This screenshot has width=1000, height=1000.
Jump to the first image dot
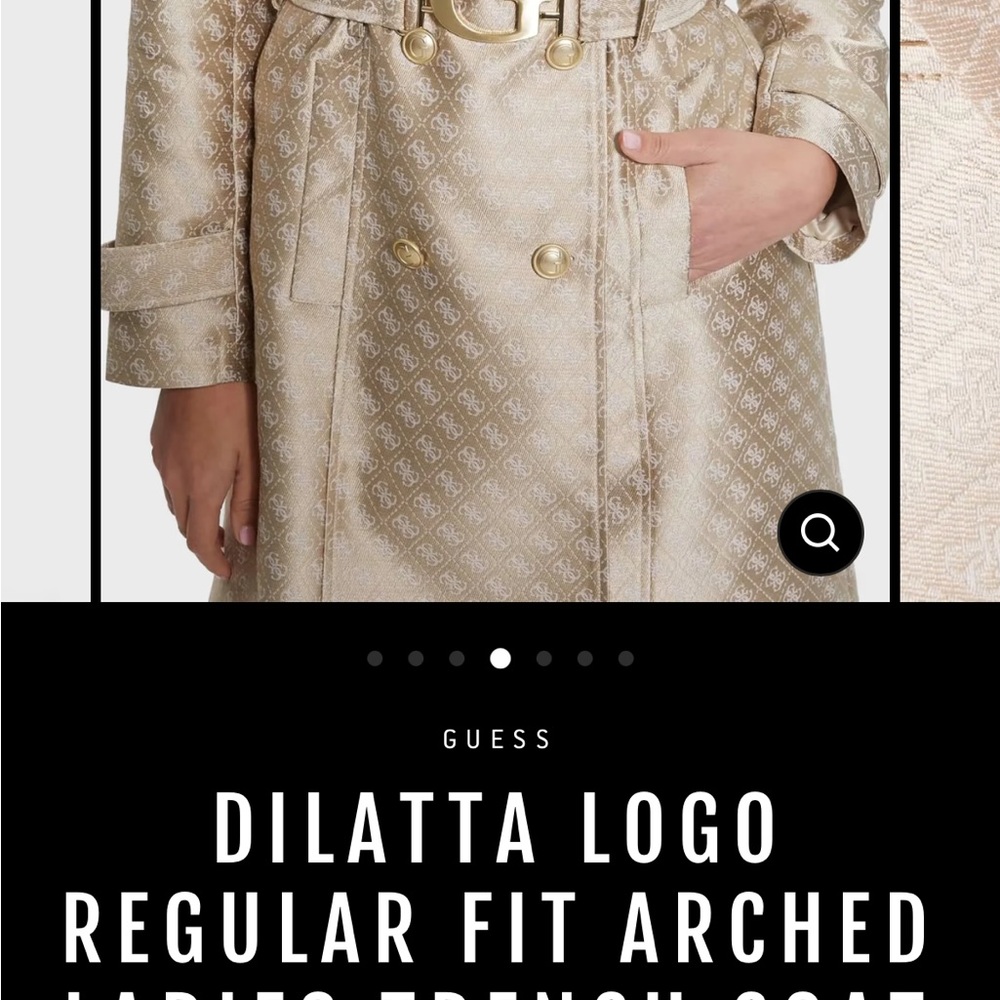point(375,658)
